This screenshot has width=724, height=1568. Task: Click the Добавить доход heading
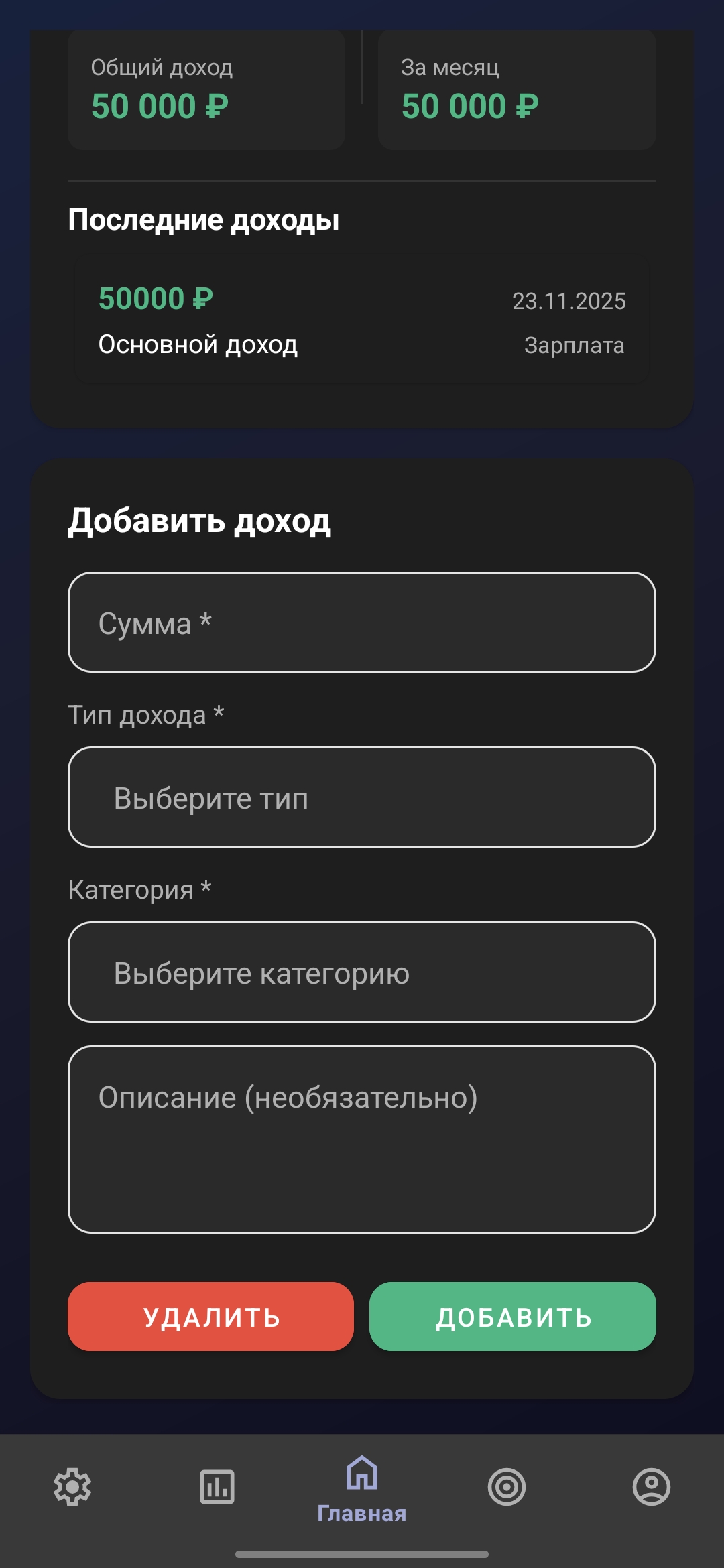[x=200, y=522]
